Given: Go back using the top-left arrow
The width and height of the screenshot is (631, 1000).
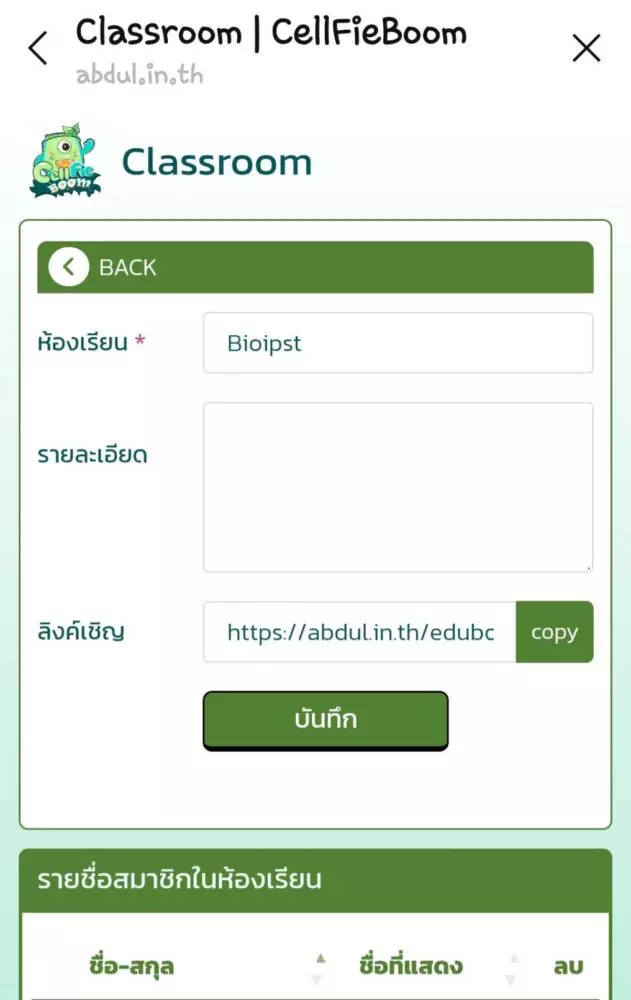Looking at the screenshot, I should tap(38, 48).
